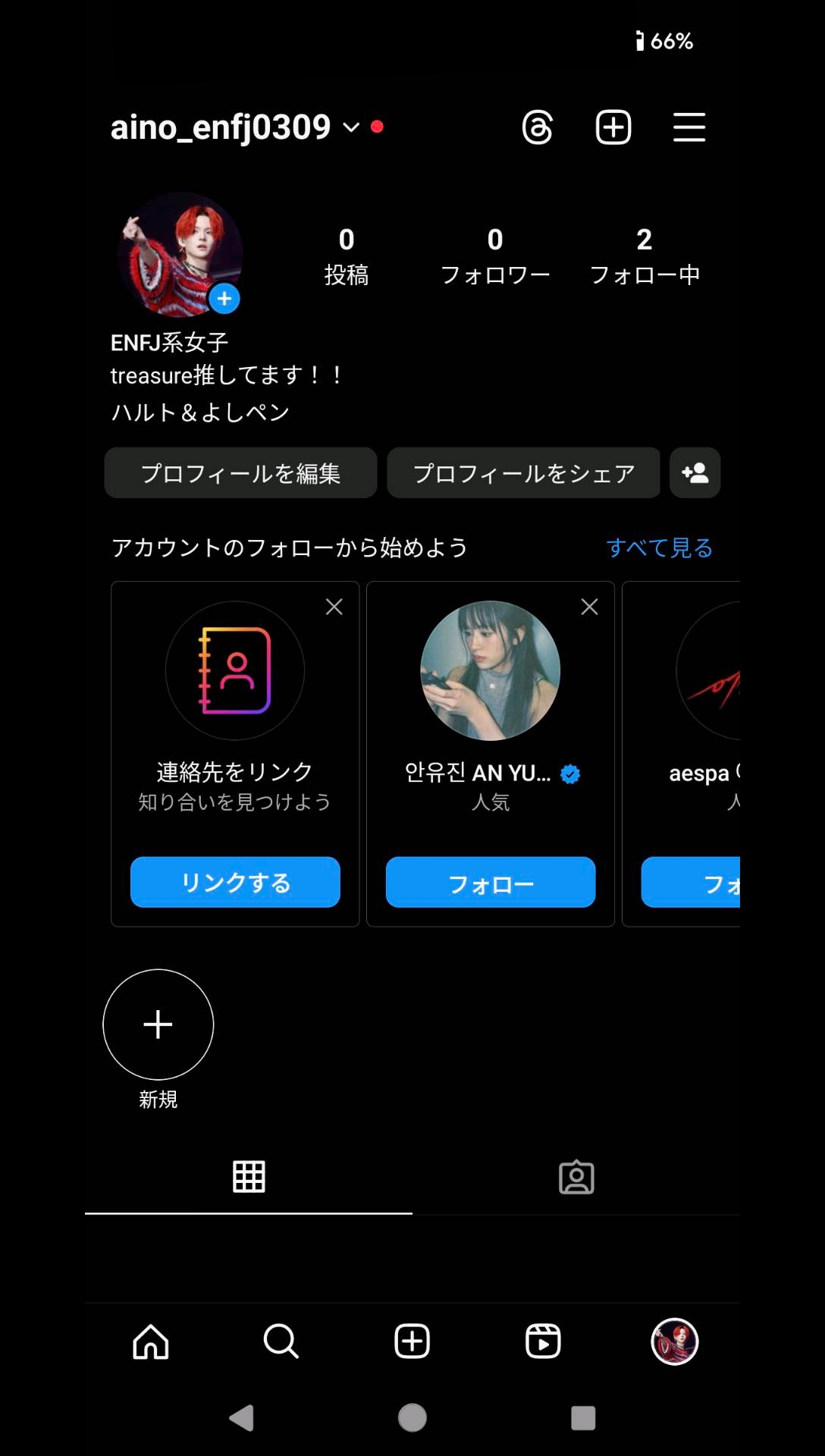Create a 新規 highlight

tap(158, 1025)
